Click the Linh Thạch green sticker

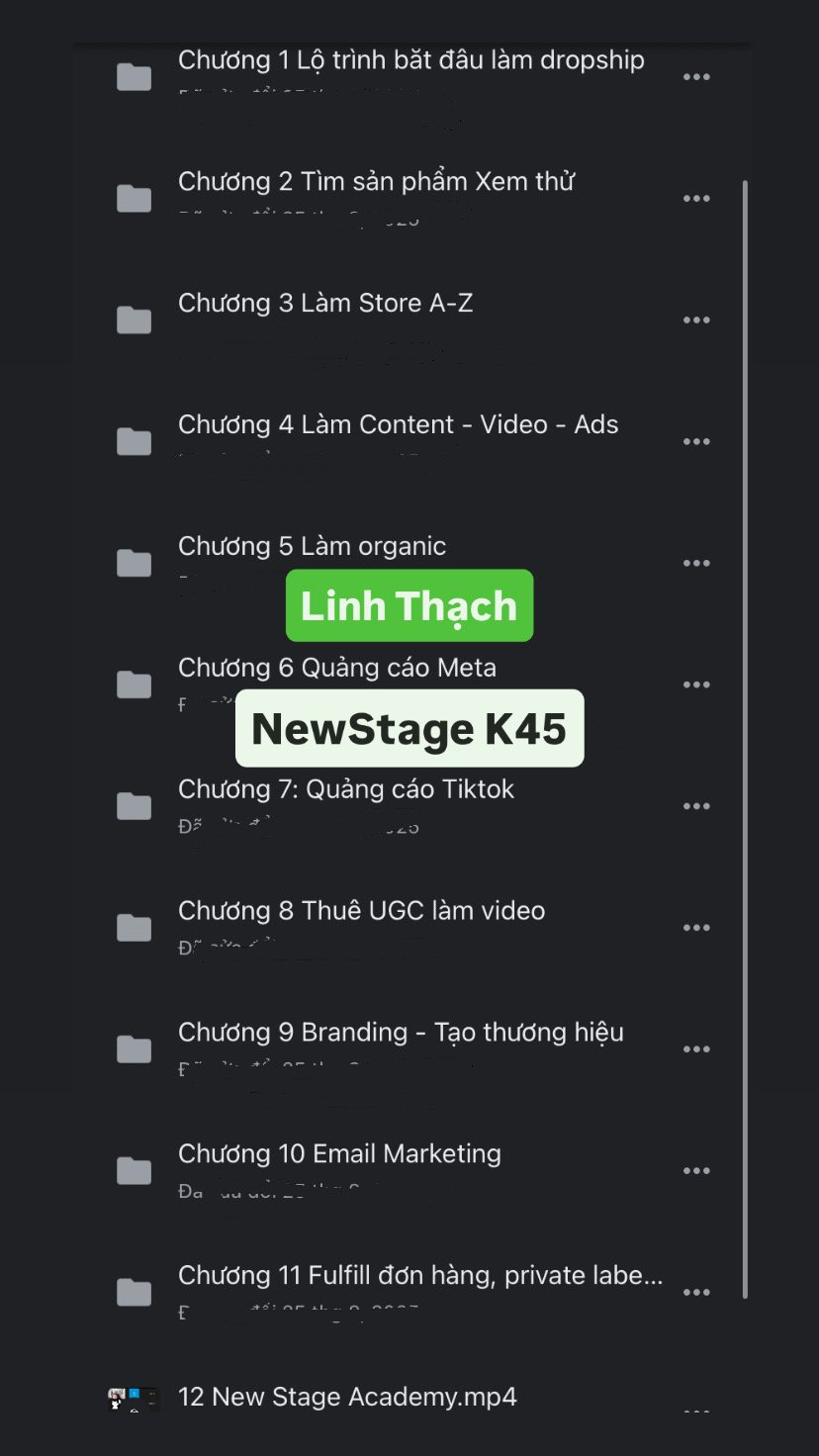pyautogui.click(x=409, y=605)
